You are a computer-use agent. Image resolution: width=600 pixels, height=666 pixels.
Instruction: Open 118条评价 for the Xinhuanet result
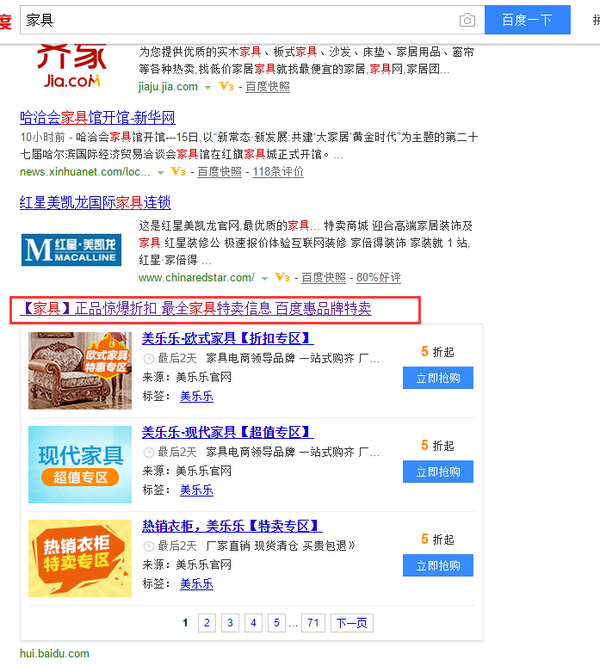coord(277,172)
